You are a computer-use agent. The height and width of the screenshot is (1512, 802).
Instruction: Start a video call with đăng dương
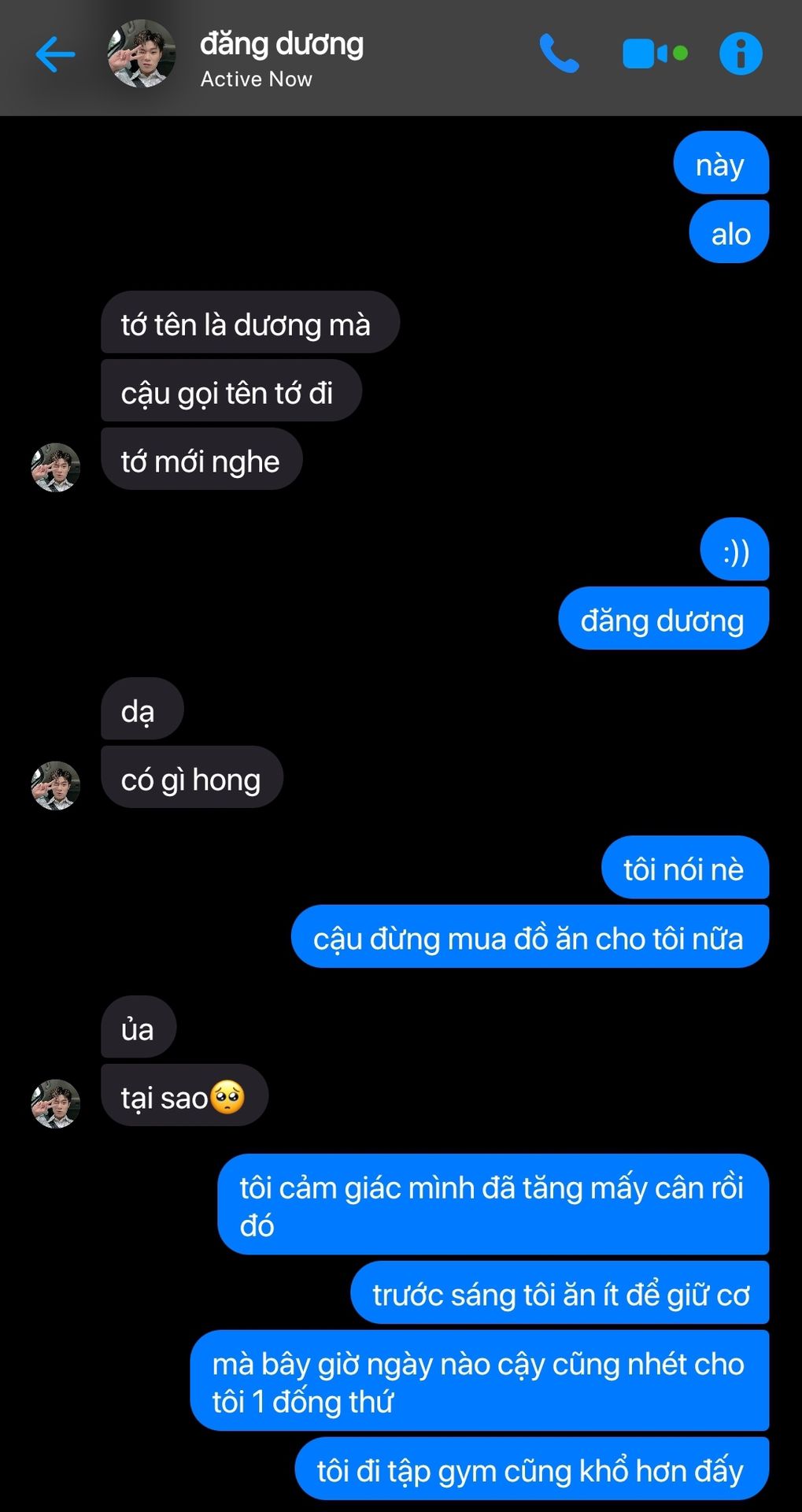[x=654, y=54]
